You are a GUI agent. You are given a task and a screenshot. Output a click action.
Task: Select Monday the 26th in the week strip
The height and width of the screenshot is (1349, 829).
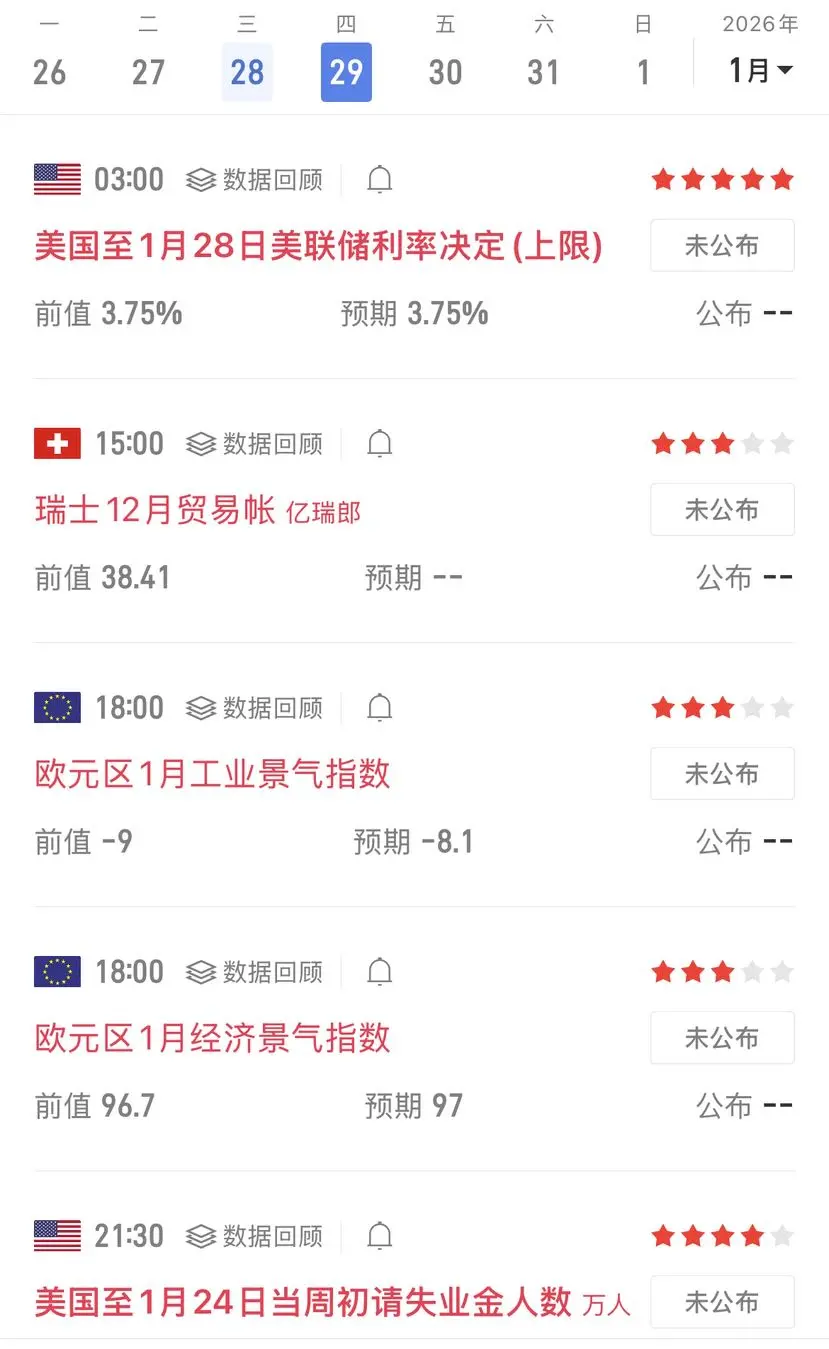[49, 71]
